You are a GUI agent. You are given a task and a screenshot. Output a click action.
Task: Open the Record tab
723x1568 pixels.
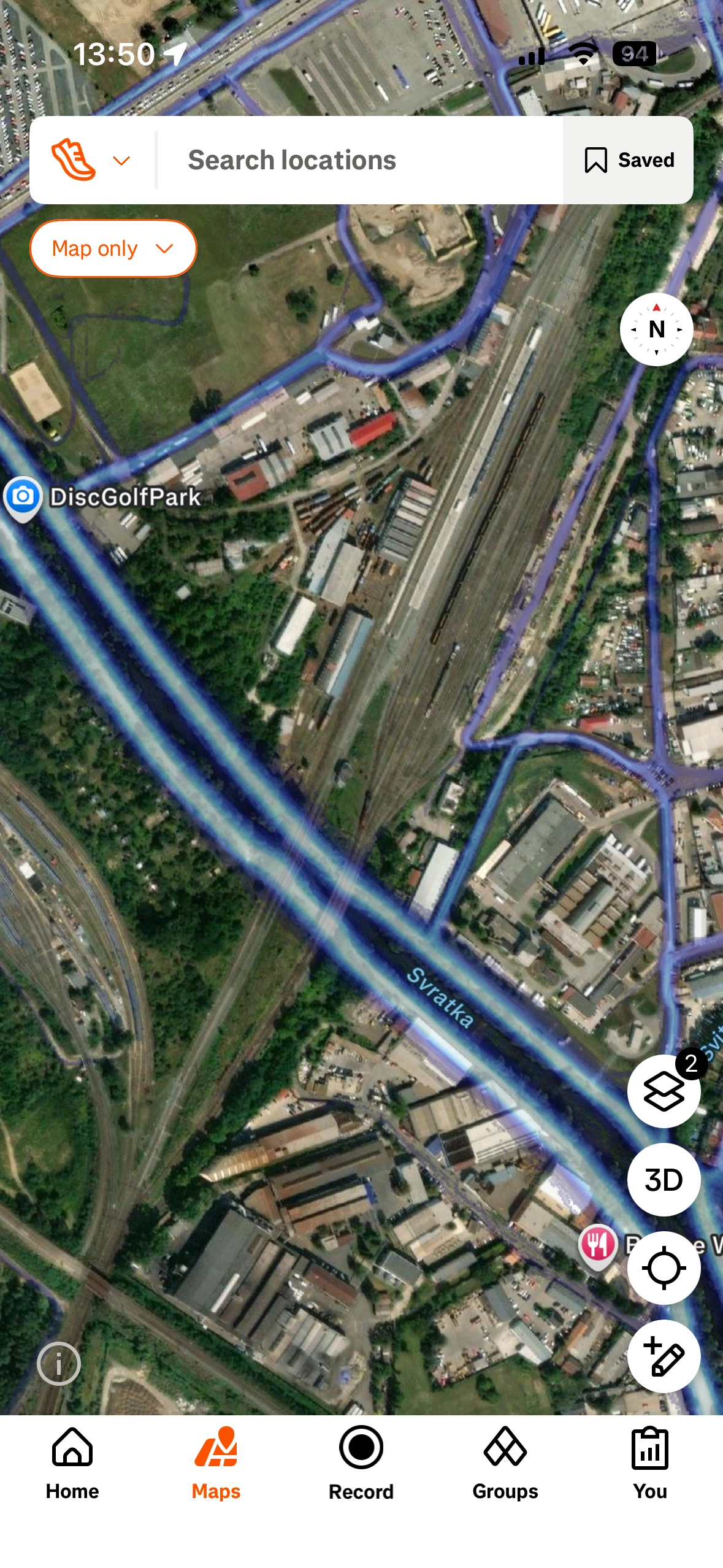[361, 1463]
